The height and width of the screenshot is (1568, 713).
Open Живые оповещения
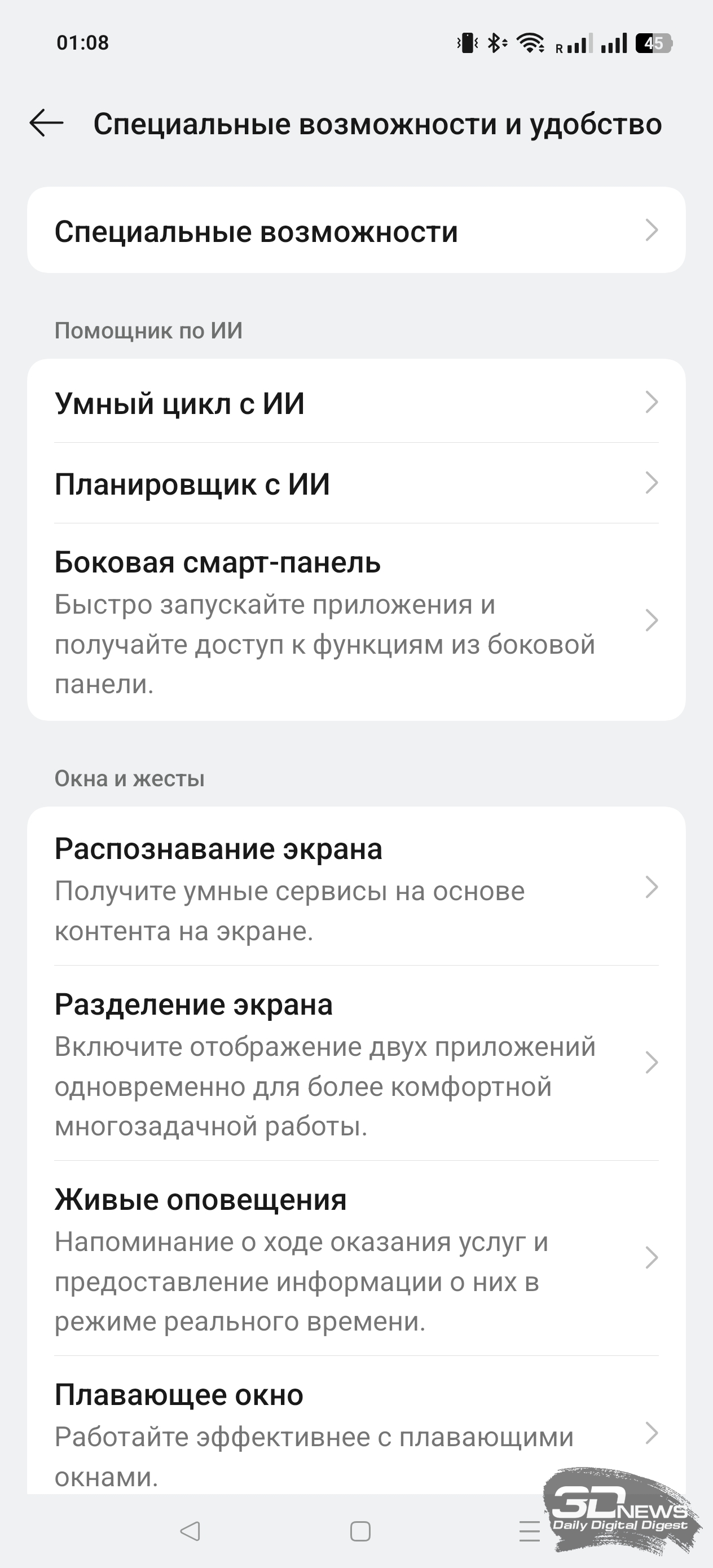click(x=356, y=1258)
